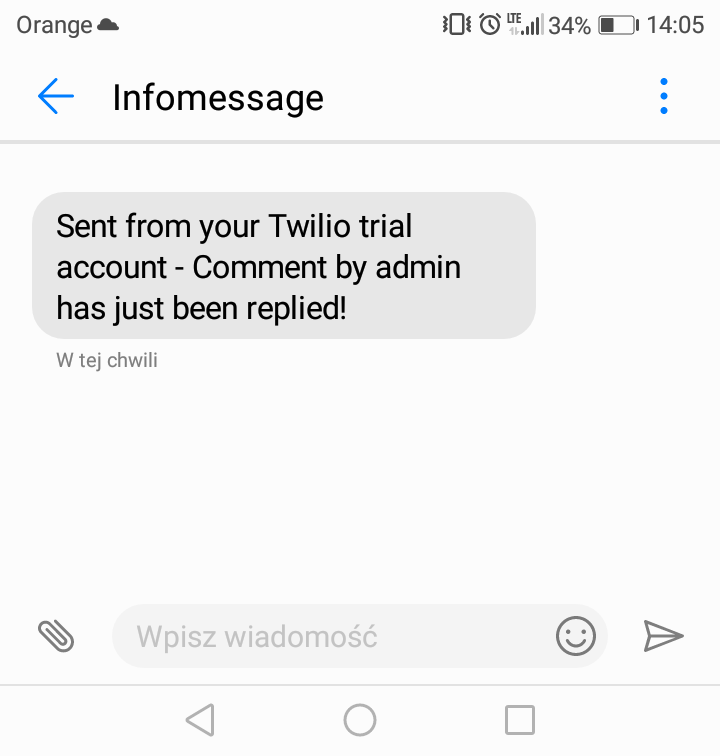Tap the paperclip attach icon
This screenshot has height=756, width=720.
[57, 635]
